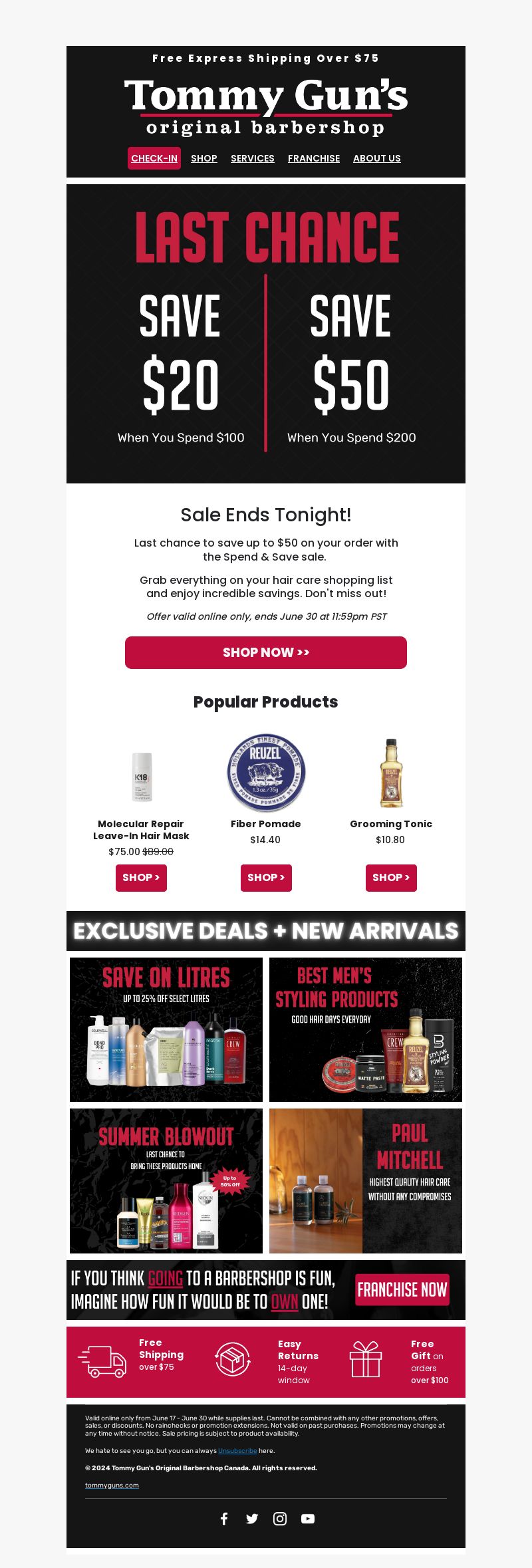Viewport: 532px width, 1568px height.
Task: Go to the YouTube channel icon
Action: coord(308,1518)
